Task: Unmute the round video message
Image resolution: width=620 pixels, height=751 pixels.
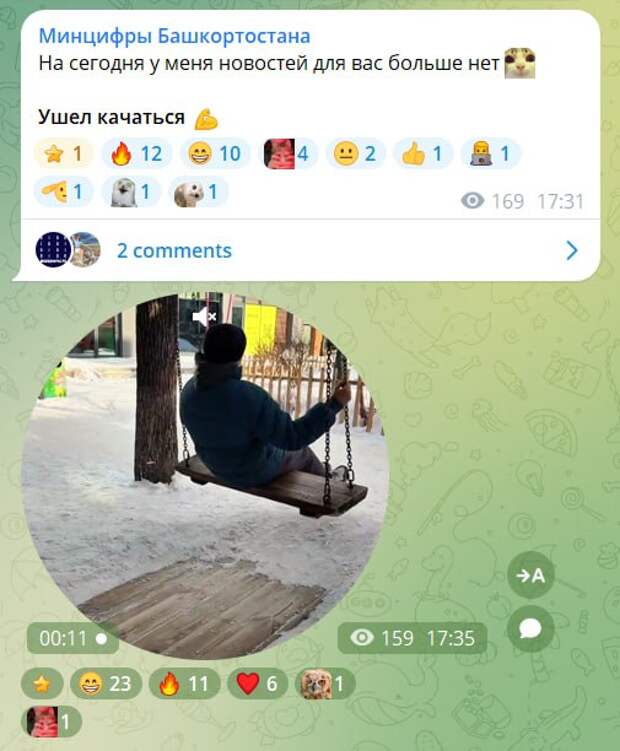Action: click(x=204, y=317)
